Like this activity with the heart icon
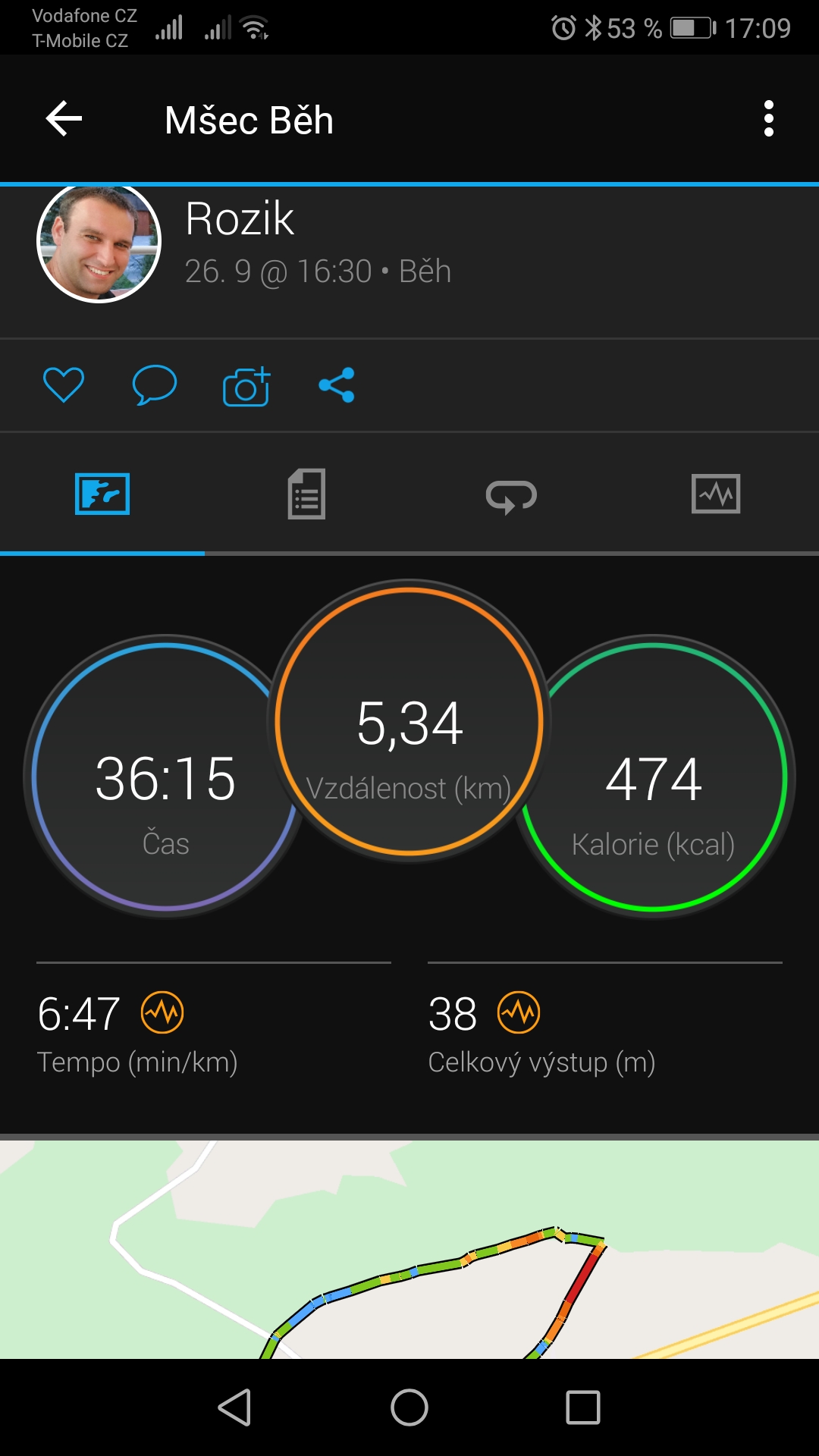The height and width of the screenshot is (1456, 819). 64,384
